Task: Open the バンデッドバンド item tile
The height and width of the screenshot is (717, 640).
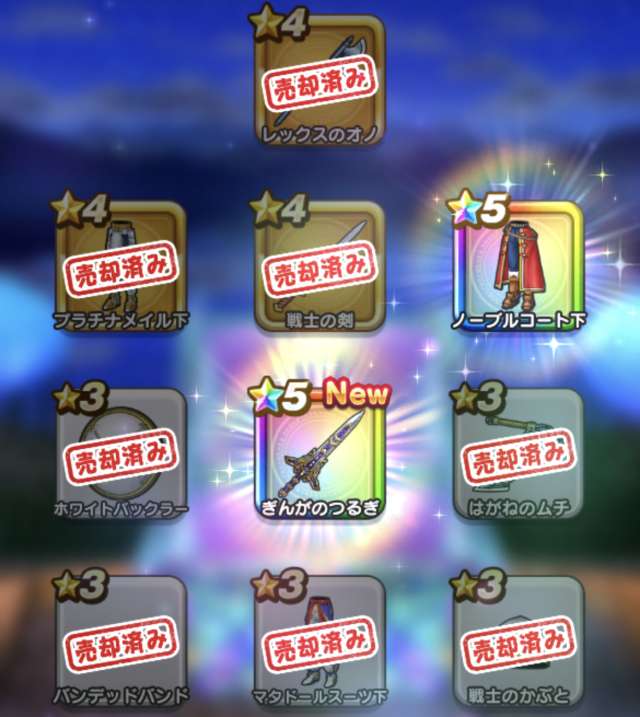Action: [x=121, y=638]
